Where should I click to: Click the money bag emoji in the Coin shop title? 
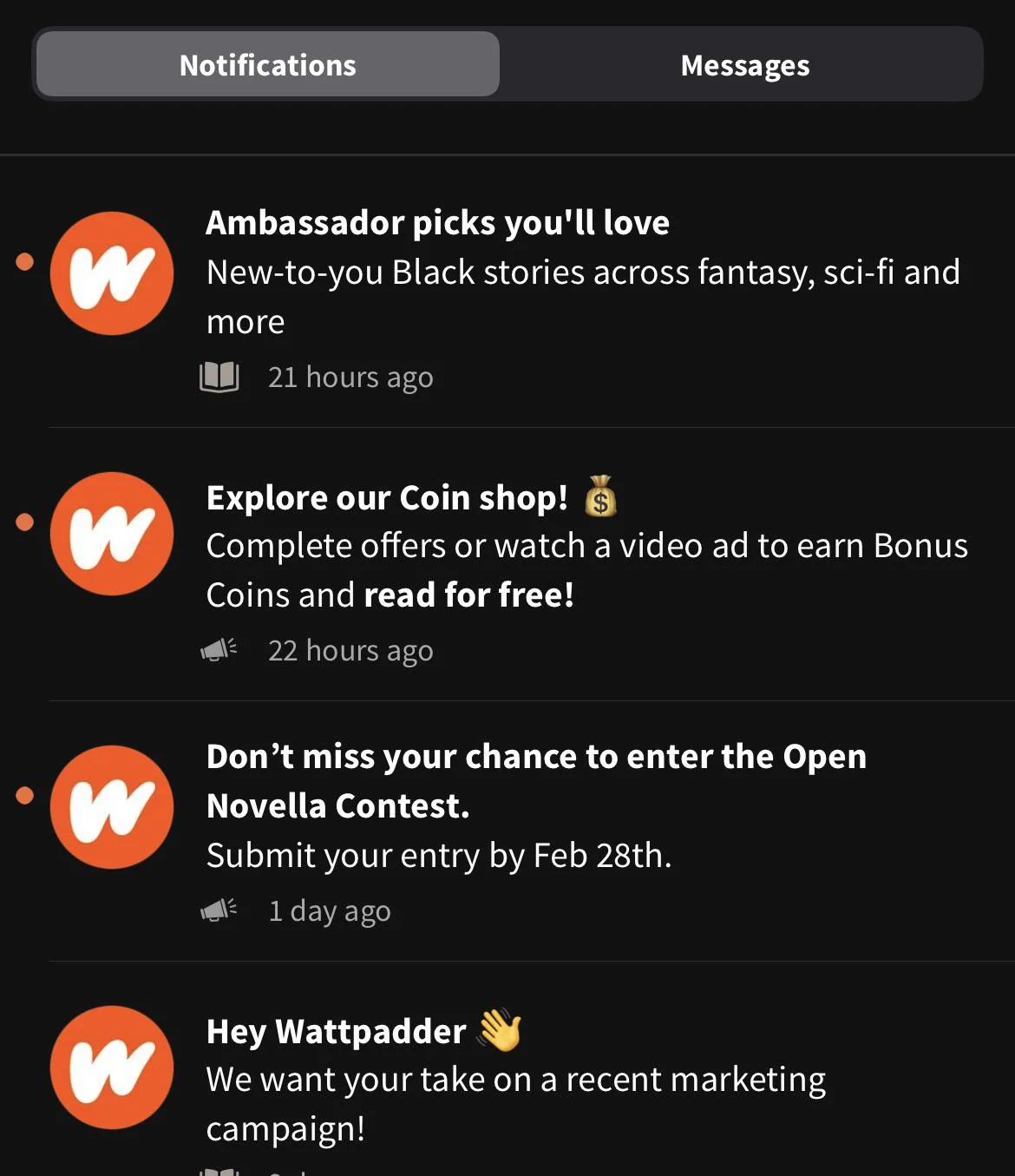pyautogui.click(x=602, y=496)
